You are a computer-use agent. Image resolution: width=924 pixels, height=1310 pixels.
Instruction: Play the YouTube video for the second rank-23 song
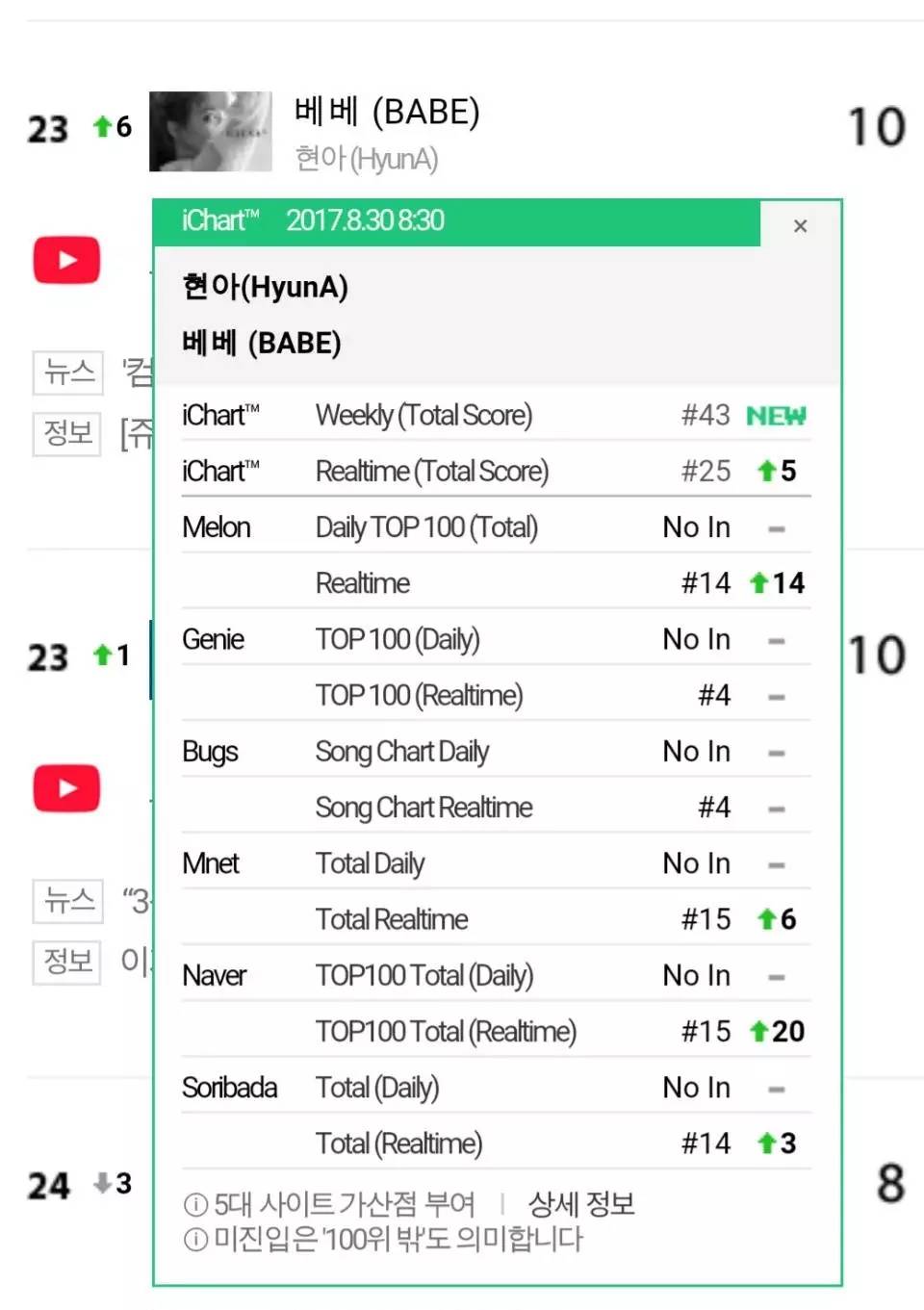(66, 788)
